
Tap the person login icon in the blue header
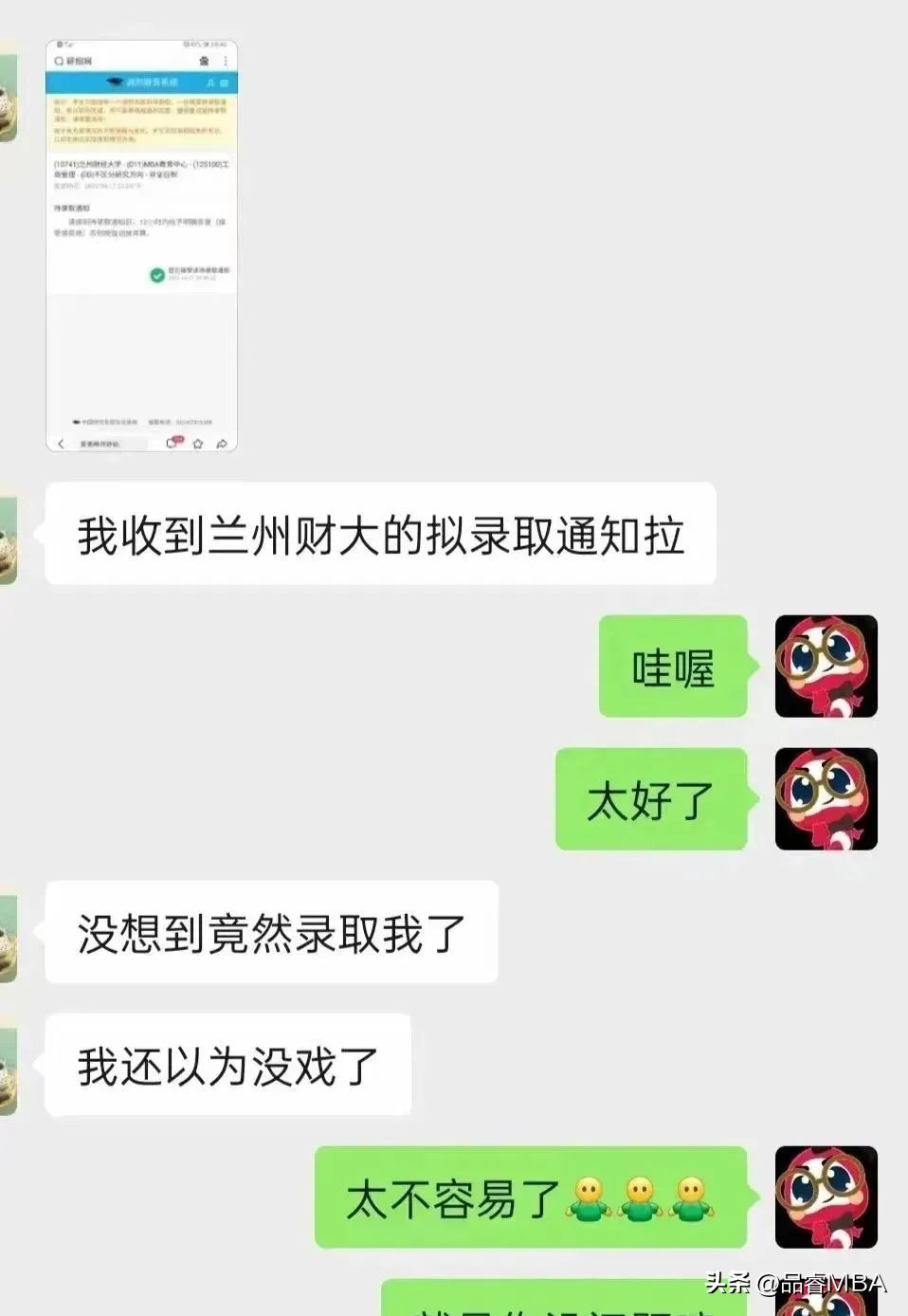tap(210, 82)
